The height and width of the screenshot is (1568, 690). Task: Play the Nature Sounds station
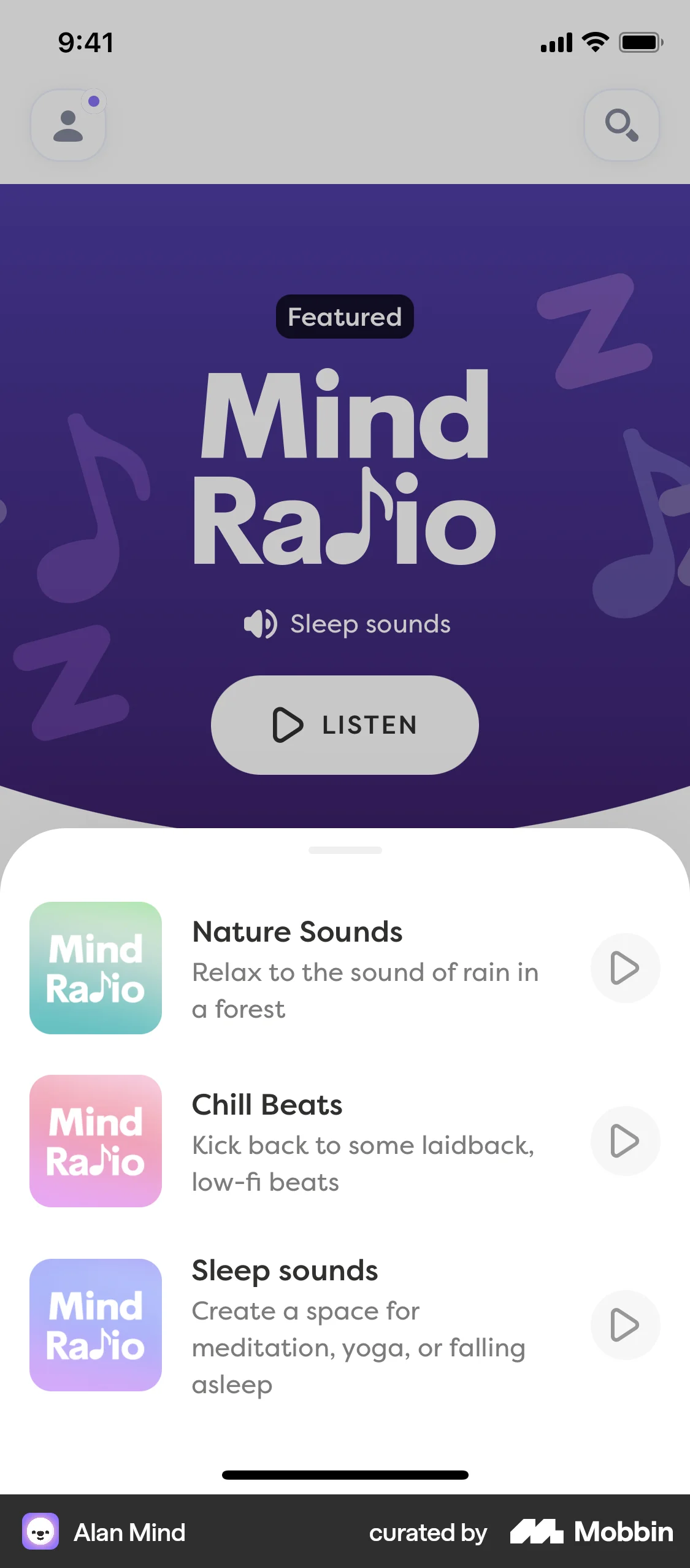click(x=625, y=968)
